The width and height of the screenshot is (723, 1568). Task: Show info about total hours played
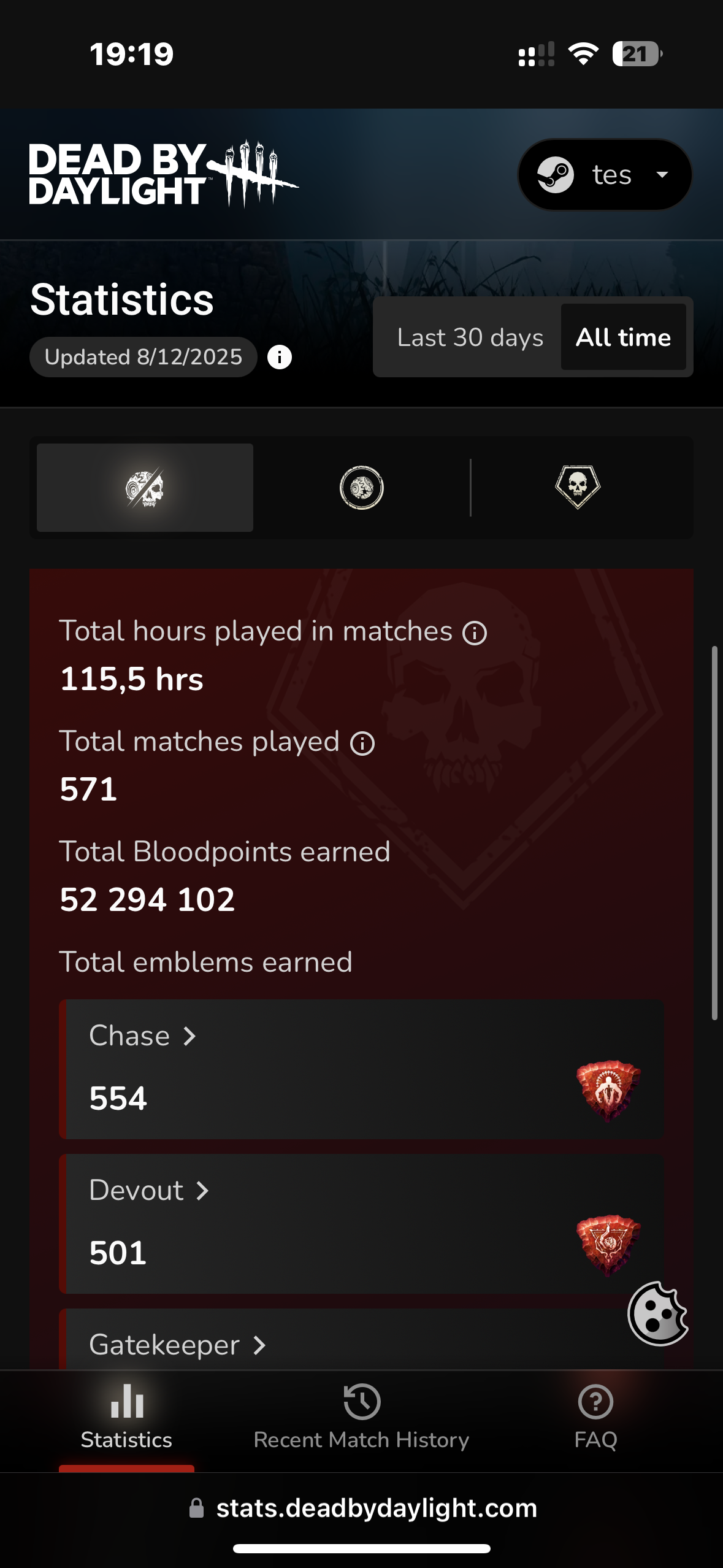click(x=475, y=633)
